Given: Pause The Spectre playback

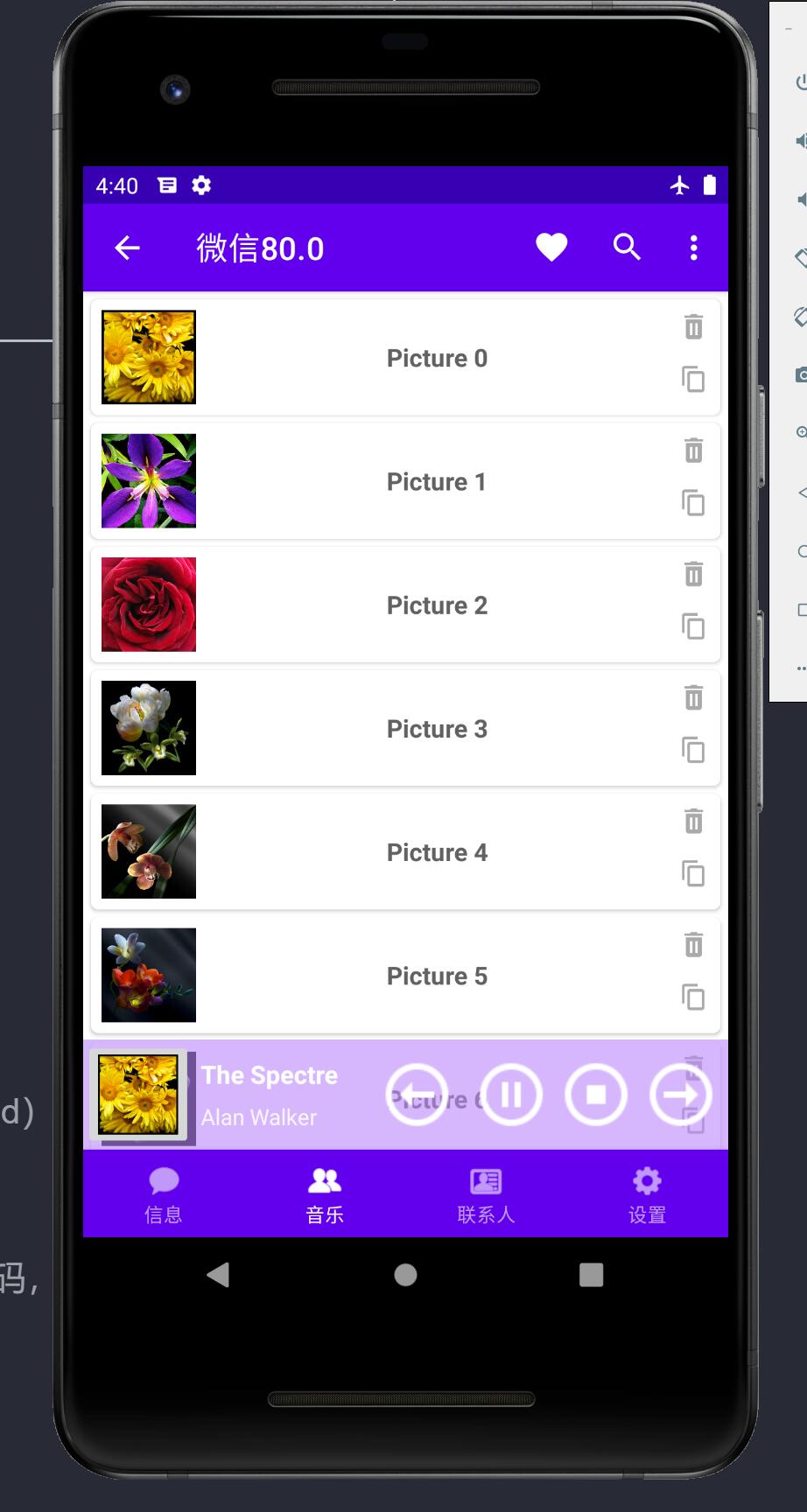Looking at the screenshot, I should pyautogui.click(x=511, y=1095).
